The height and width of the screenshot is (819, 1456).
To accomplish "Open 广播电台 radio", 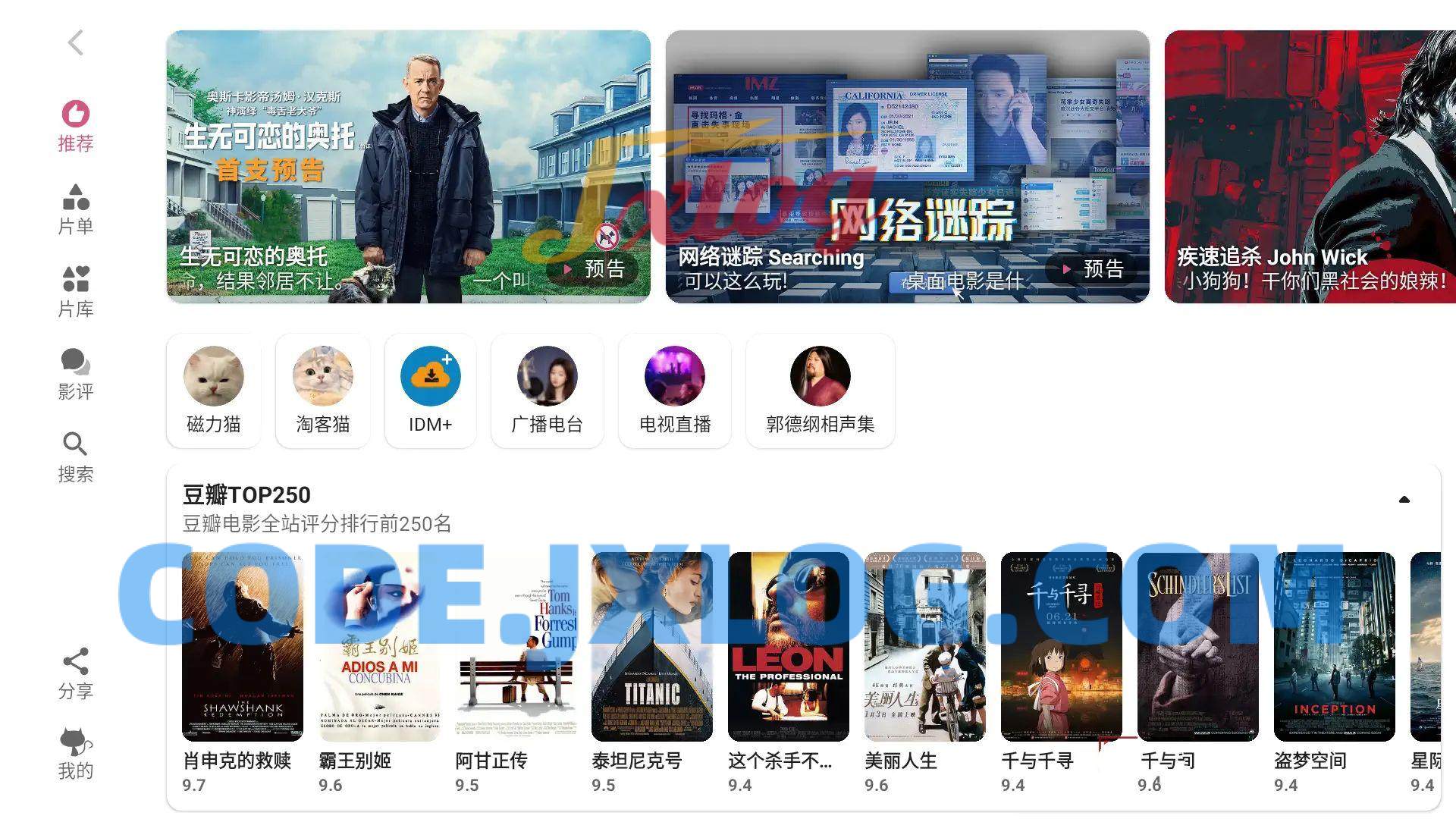I will pos(547,391).
